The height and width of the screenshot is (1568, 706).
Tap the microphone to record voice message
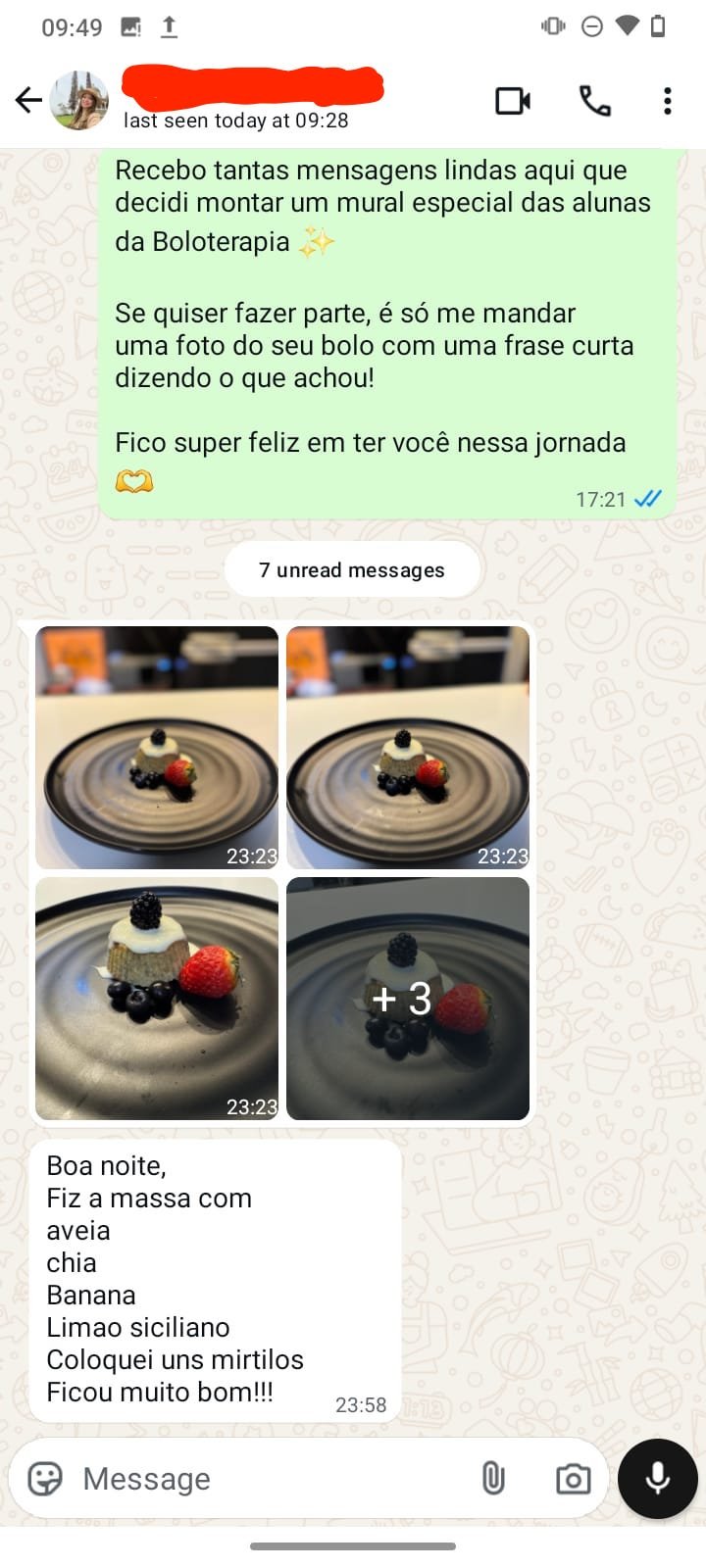click(658, 1479)
